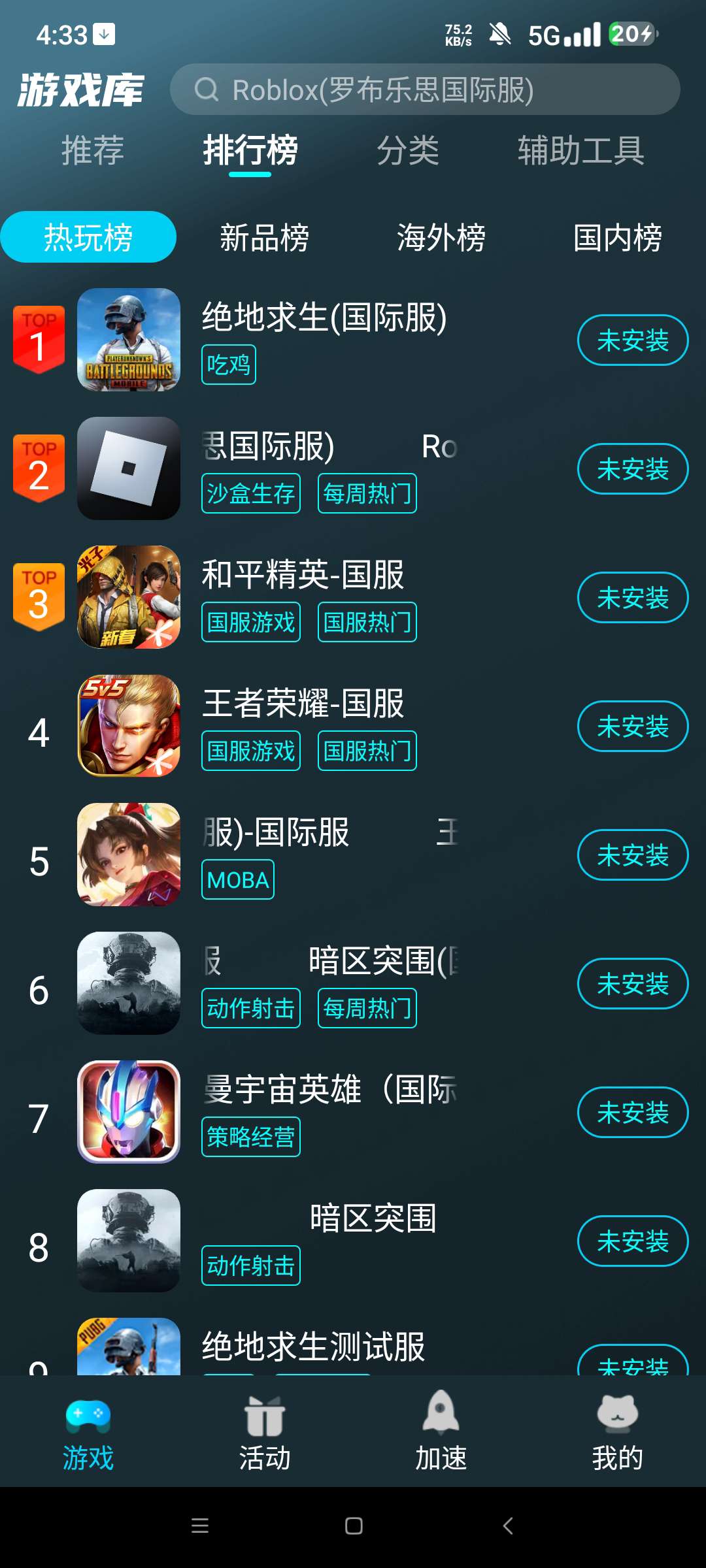Screen dimensions: 706x1568
Task: Switch to the 推荐 tab
Action: [x=93, y=150]
